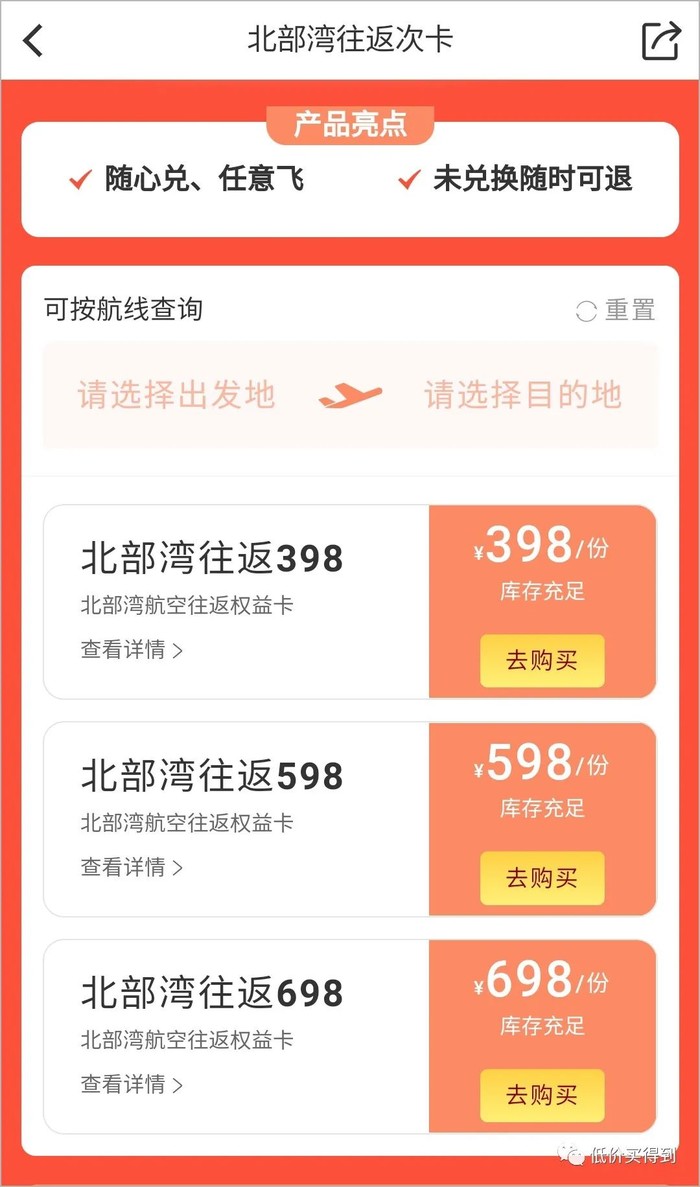
Task: View 查看详情 for 北部湾往返398
Action: pos(132,650)
